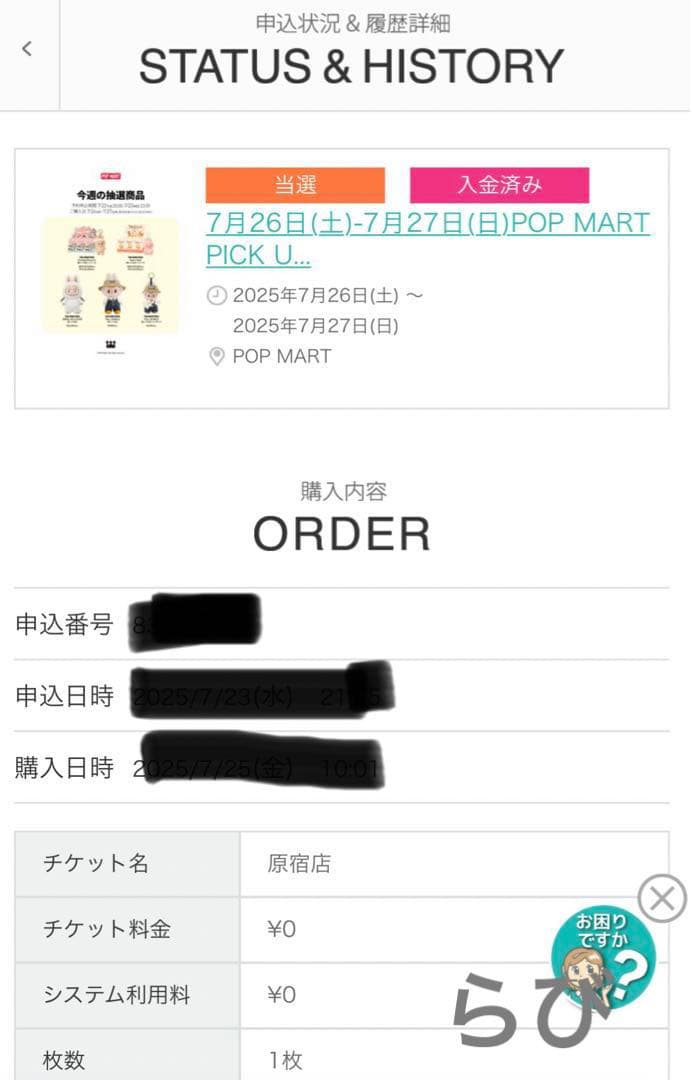Open the お困りですか help chat bubble
692x1080 pixels.
(602, 958)
